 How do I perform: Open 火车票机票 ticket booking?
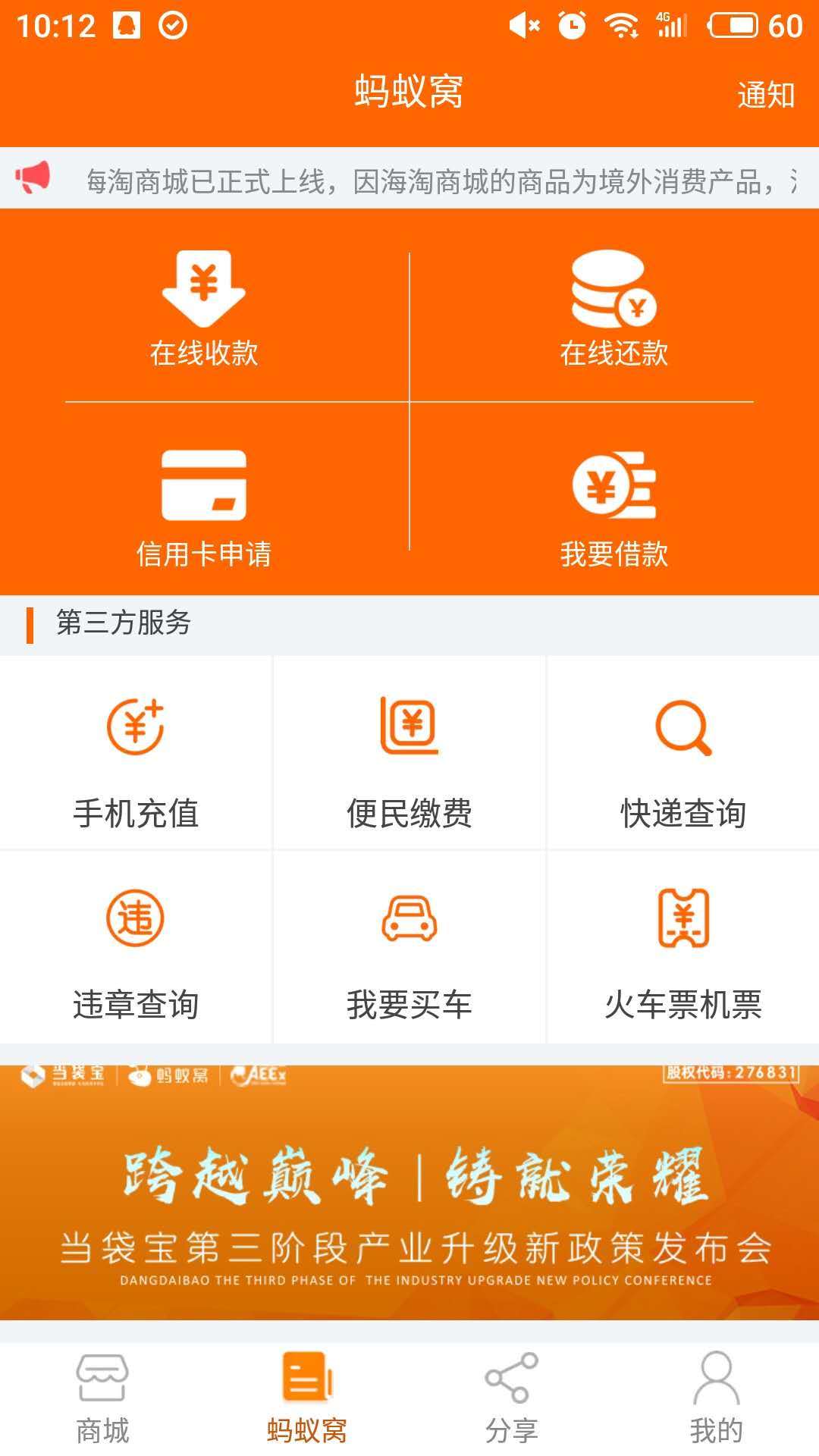pyautogui.click(x=683, y=952)
